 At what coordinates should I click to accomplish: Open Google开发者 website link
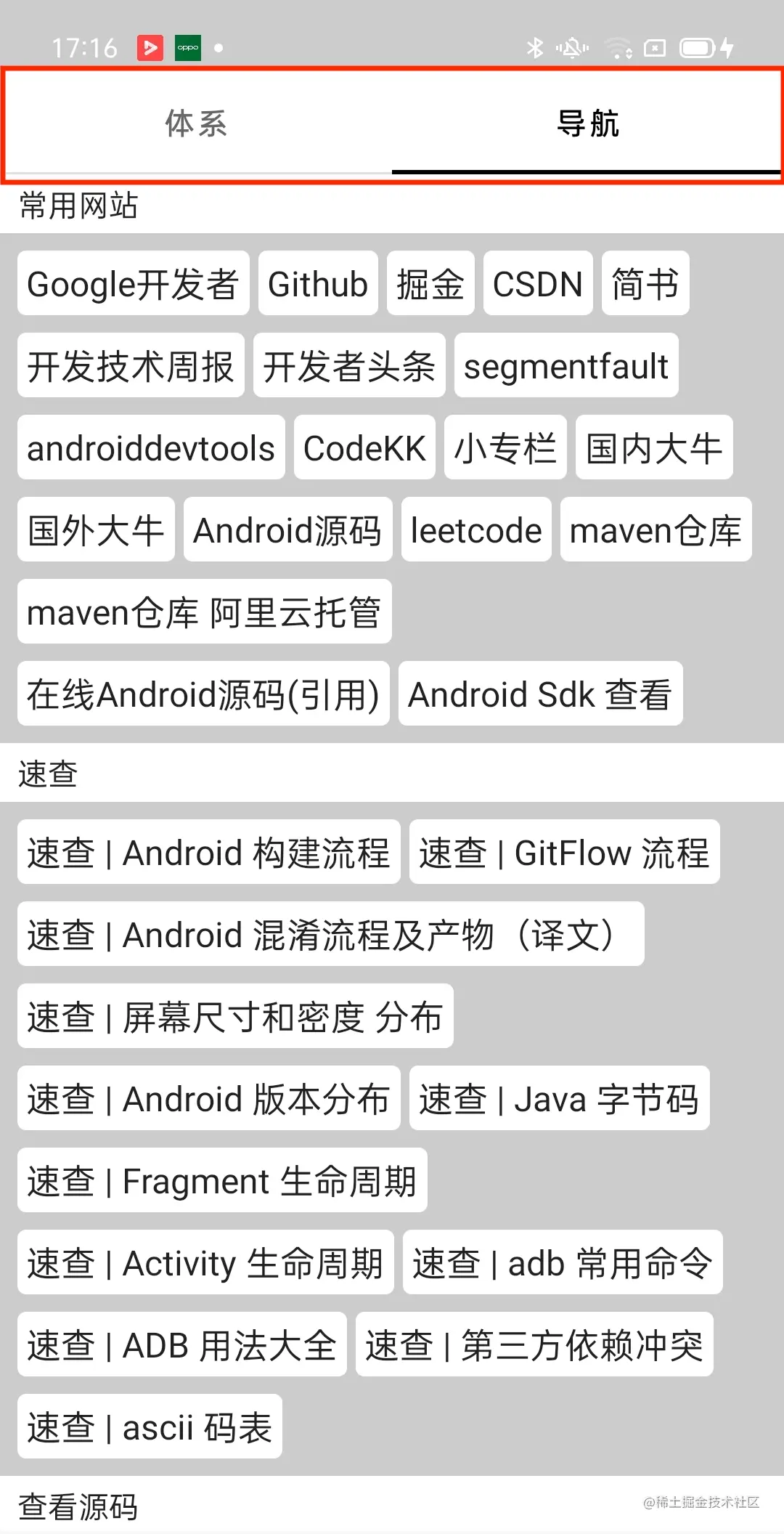pos(133,285)
